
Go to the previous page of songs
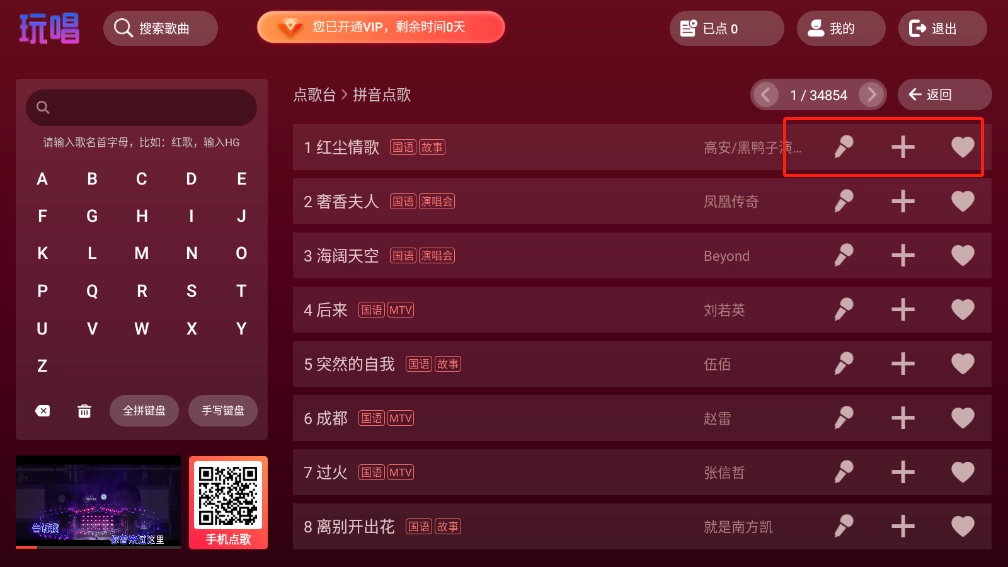coord(766,95)
